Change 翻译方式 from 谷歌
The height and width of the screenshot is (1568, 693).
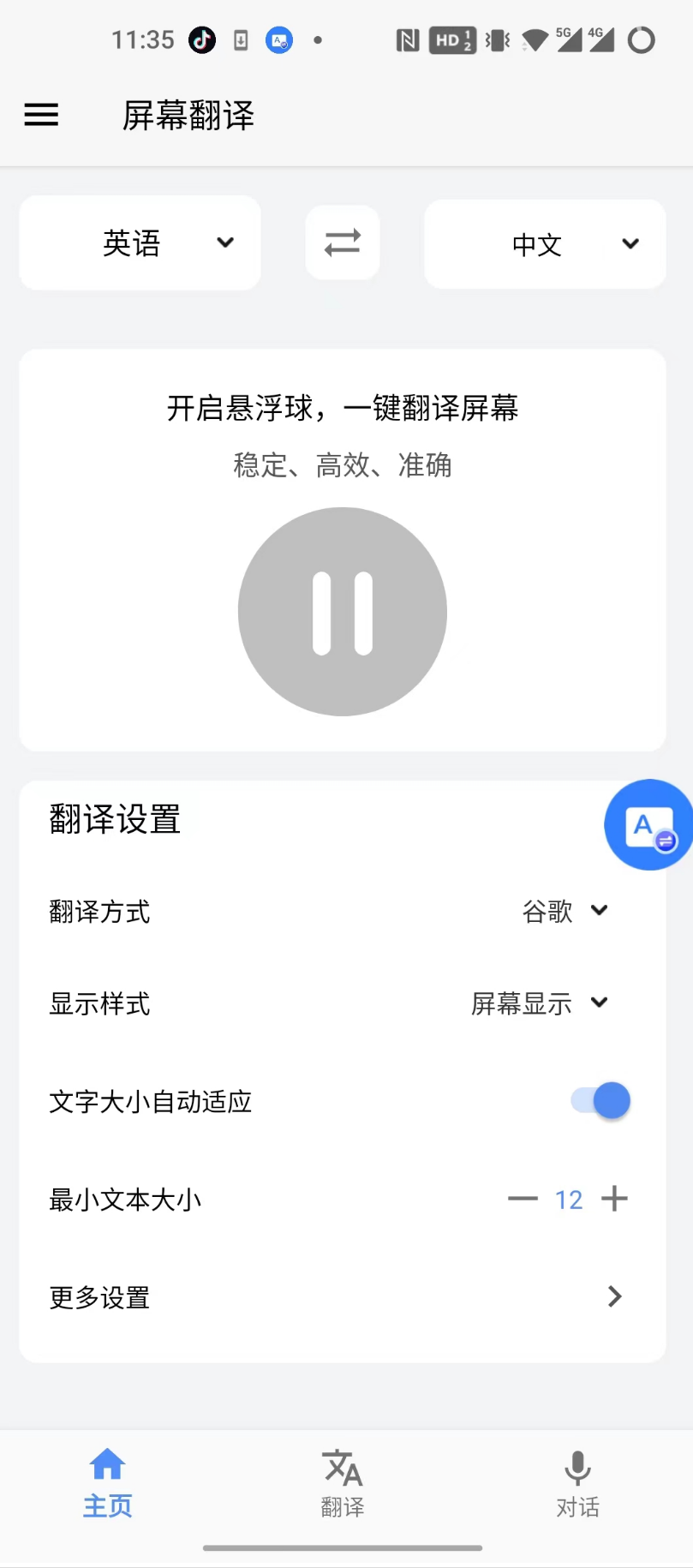(x=565, y=911)
